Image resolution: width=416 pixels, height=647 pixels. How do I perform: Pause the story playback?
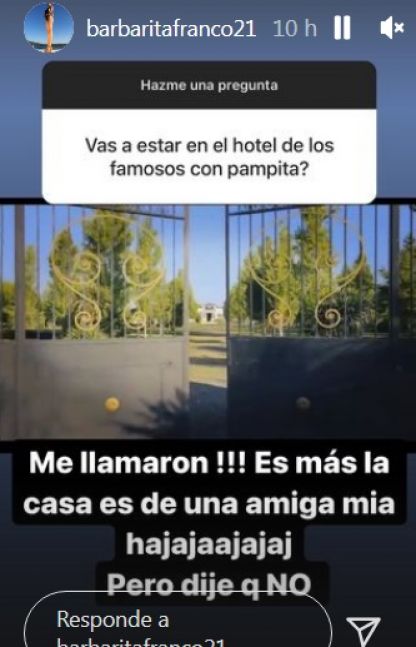[x=342, y=28]
